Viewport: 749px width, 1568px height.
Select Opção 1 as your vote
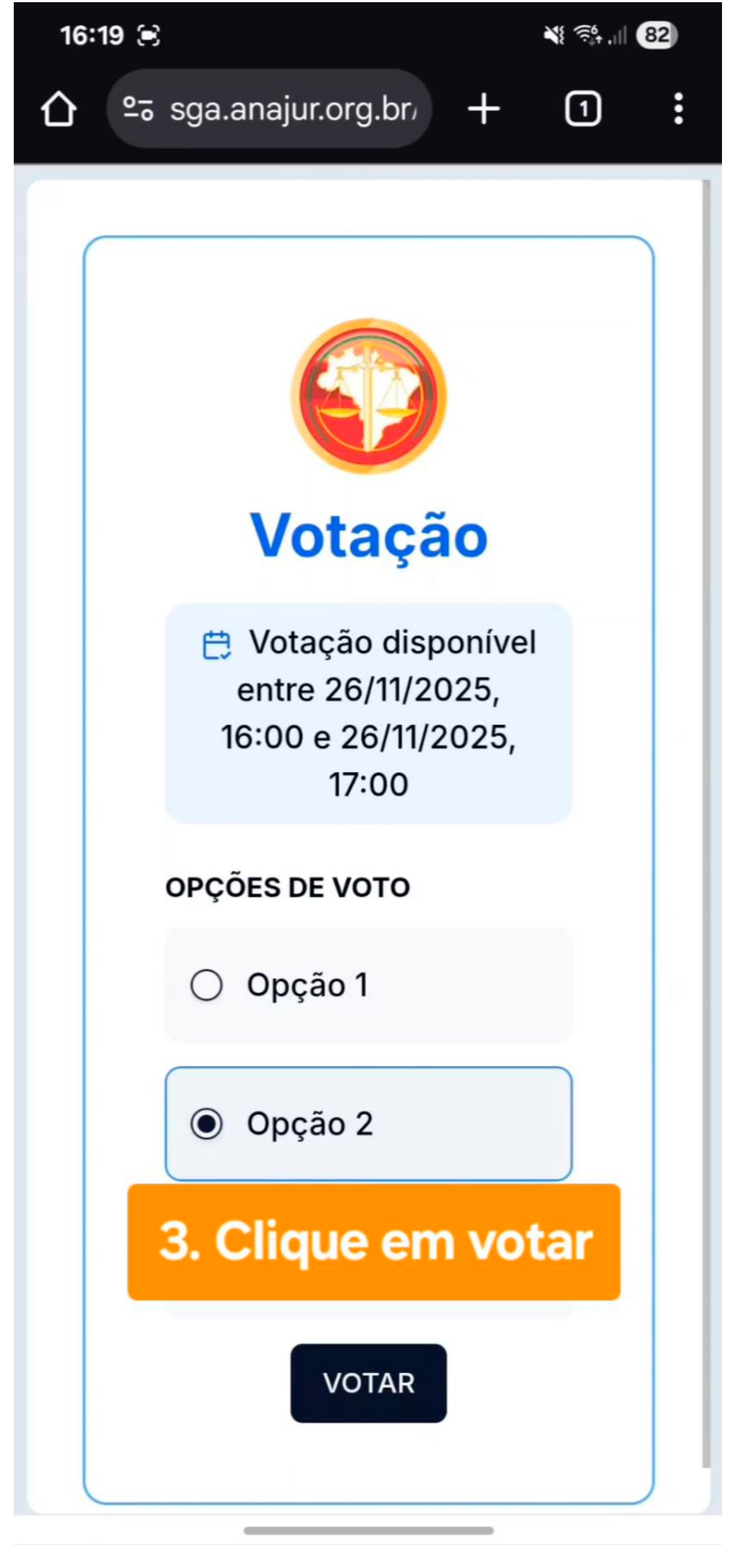(x=206, y=985)
